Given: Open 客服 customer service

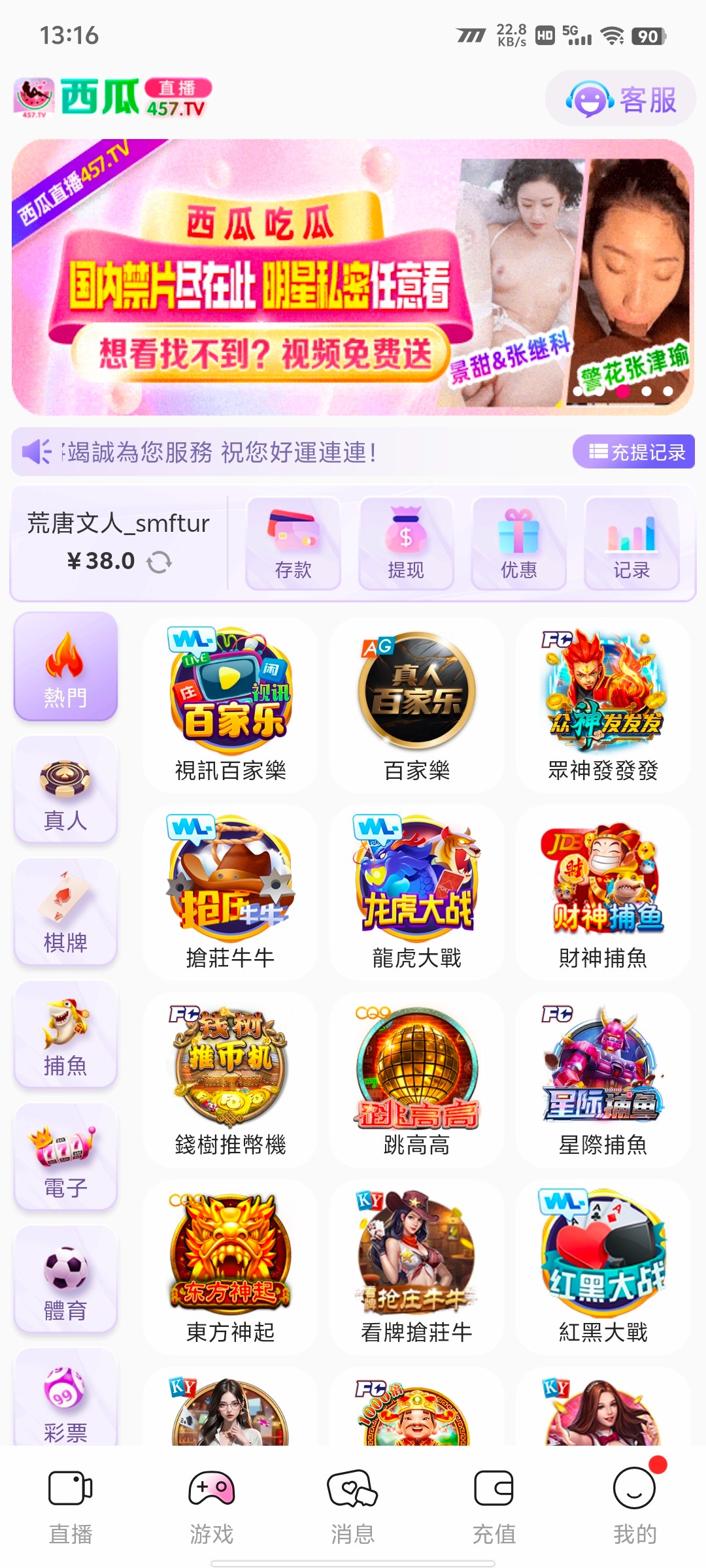Looking at the screenshot, I should point(620,99).
